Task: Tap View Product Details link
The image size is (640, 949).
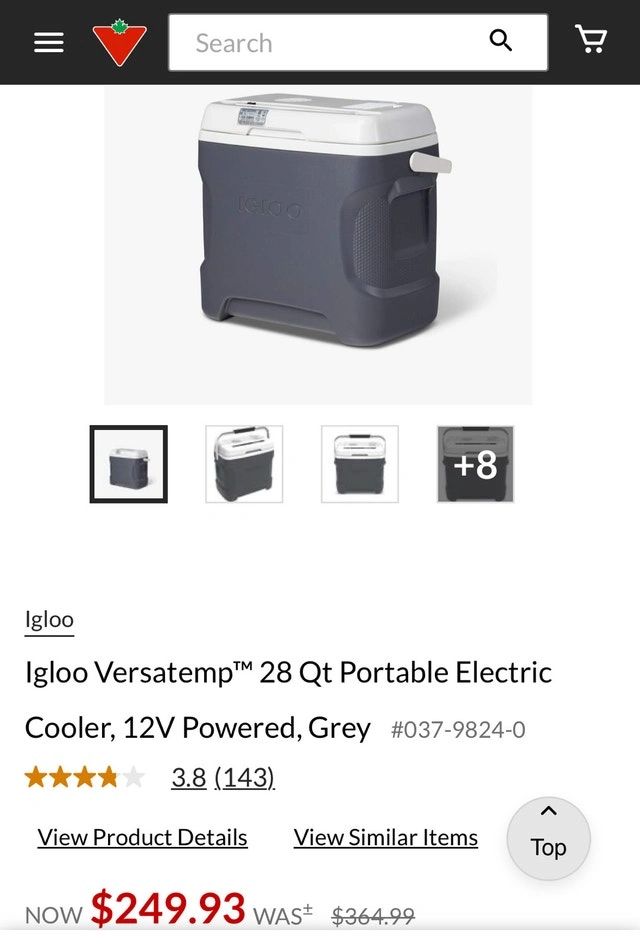Action: (142, 837)
